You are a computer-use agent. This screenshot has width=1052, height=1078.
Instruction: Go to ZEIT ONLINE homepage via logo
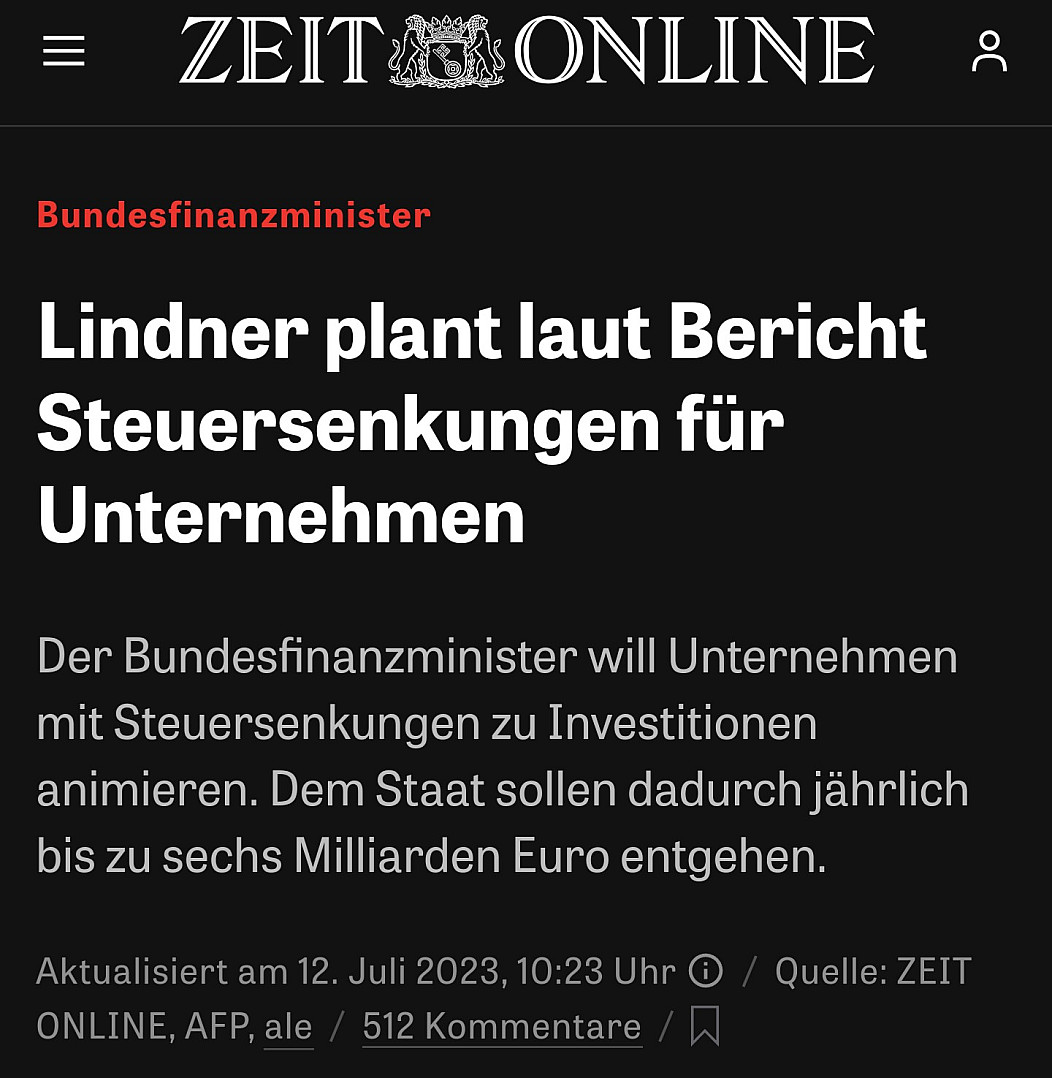coord(527,51)
